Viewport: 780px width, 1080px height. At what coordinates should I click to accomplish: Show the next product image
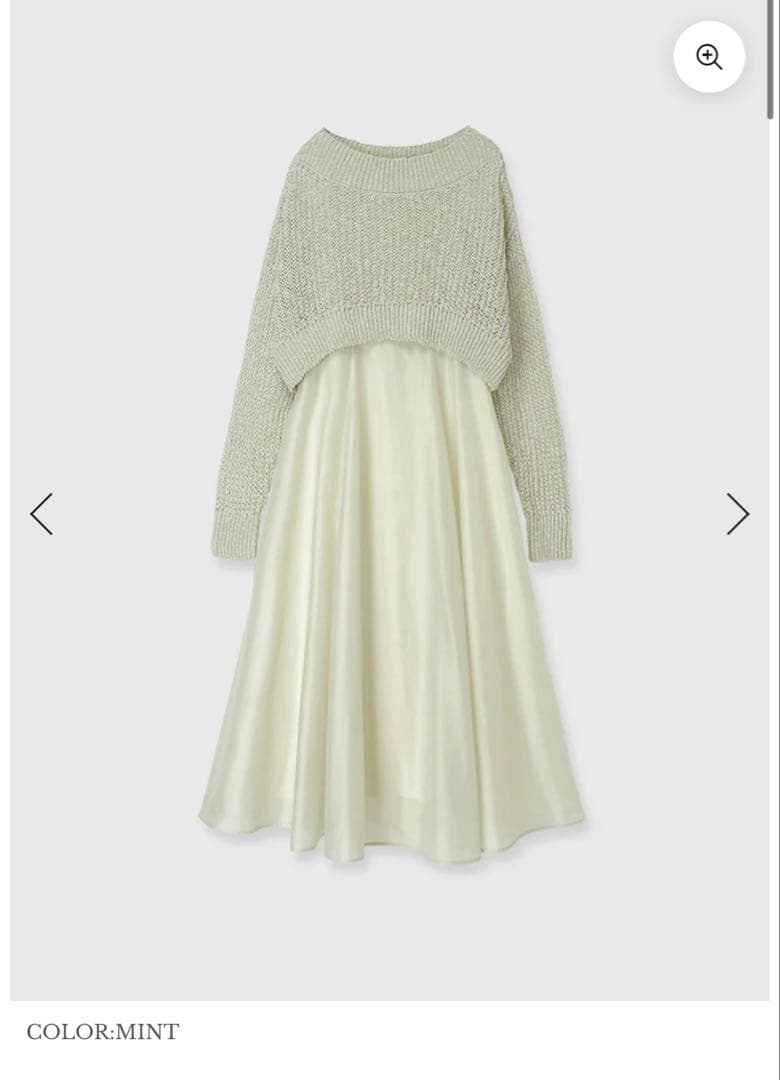tap(737, 514)
